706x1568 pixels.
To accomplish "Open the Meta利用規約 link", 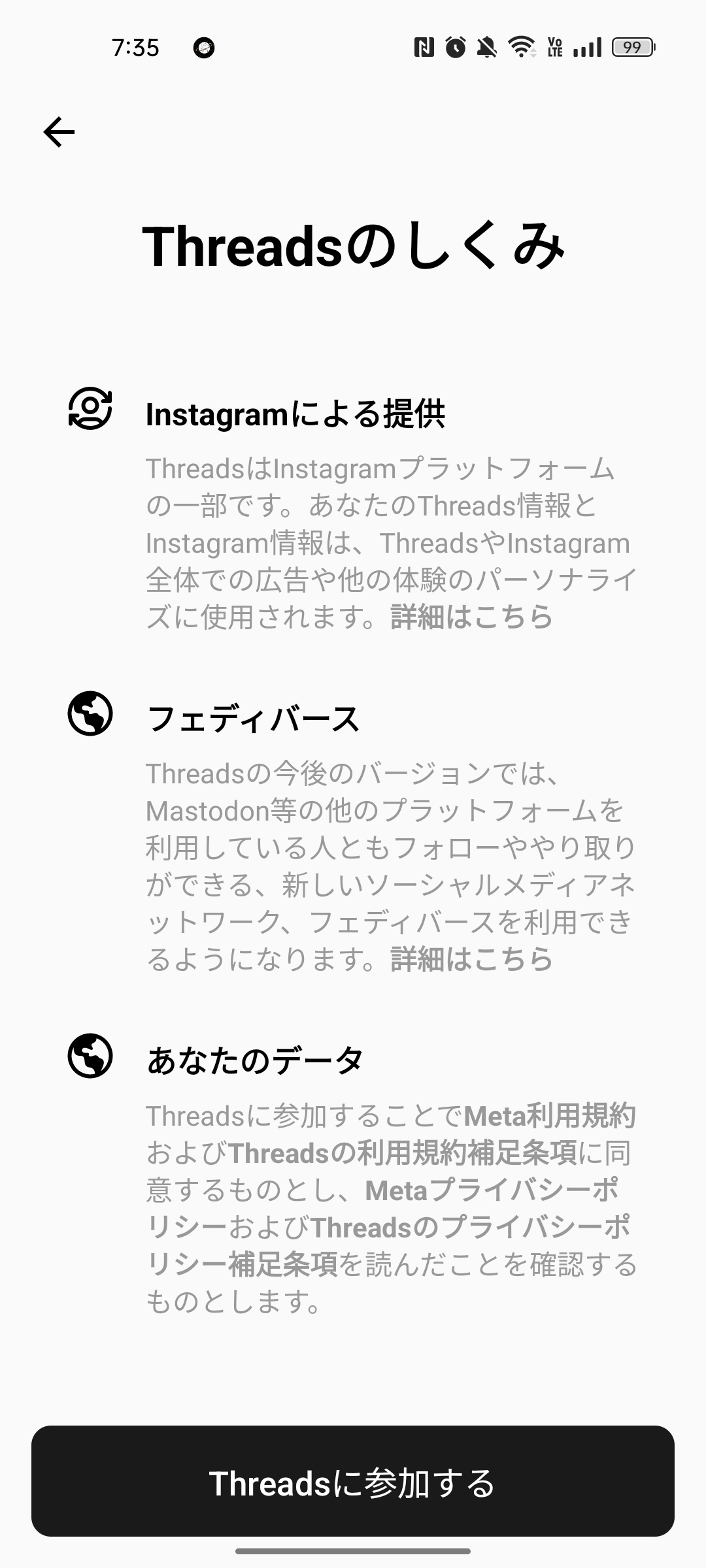I will [x=549, y=1117].
